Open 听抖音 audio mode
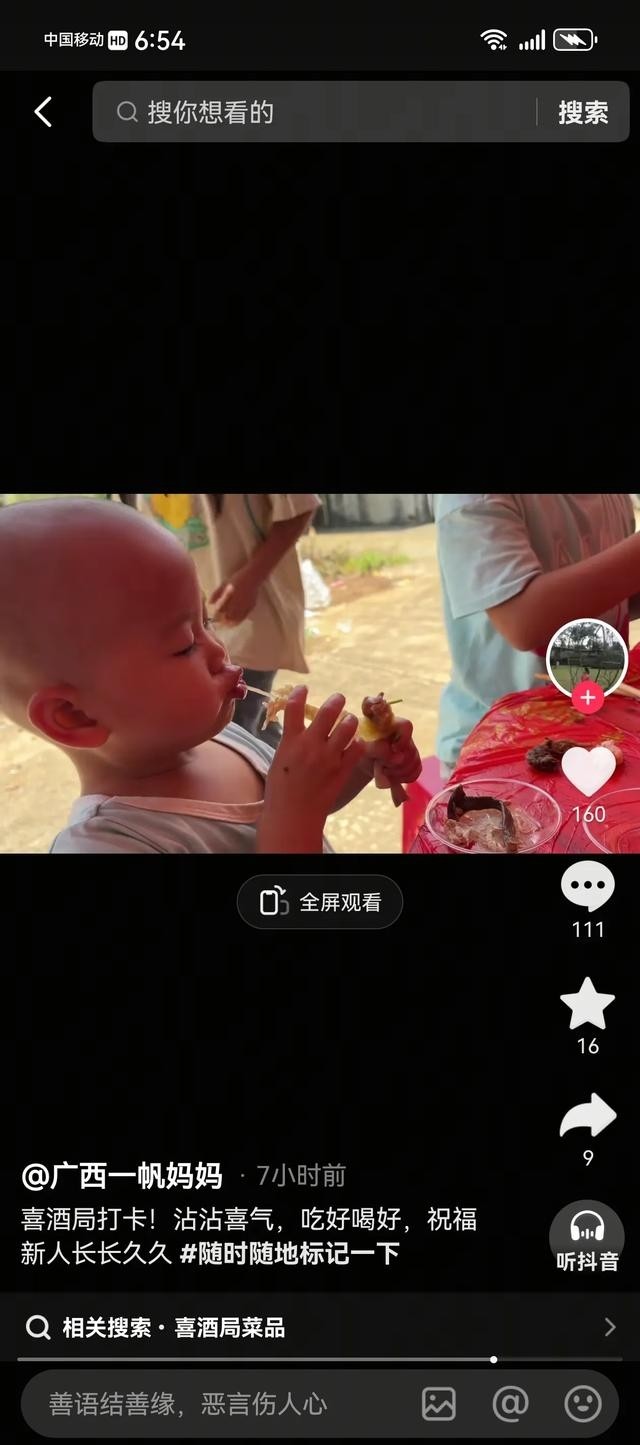 pos(588,1238)
